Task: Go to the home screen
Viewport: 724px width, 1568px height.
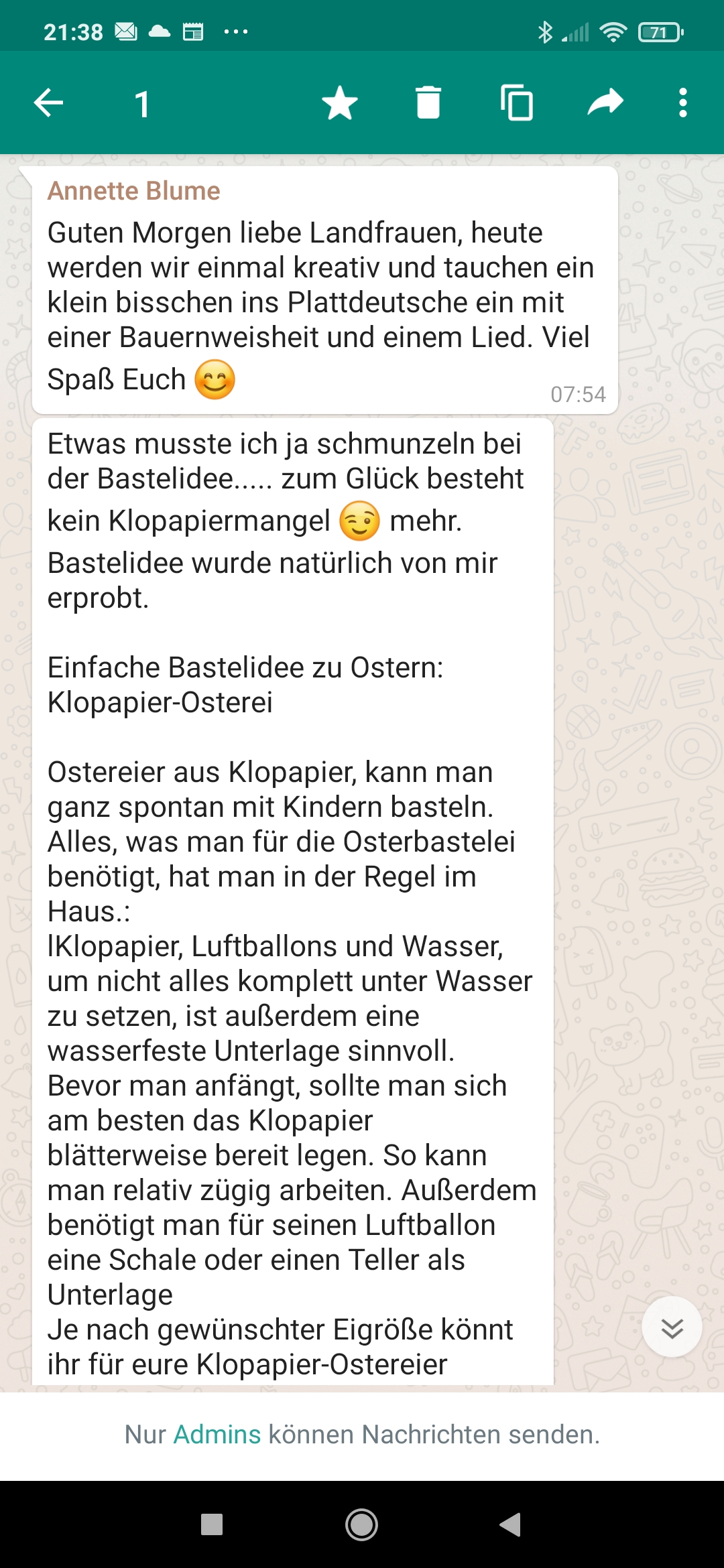Action: click(x=361, y=1524)
